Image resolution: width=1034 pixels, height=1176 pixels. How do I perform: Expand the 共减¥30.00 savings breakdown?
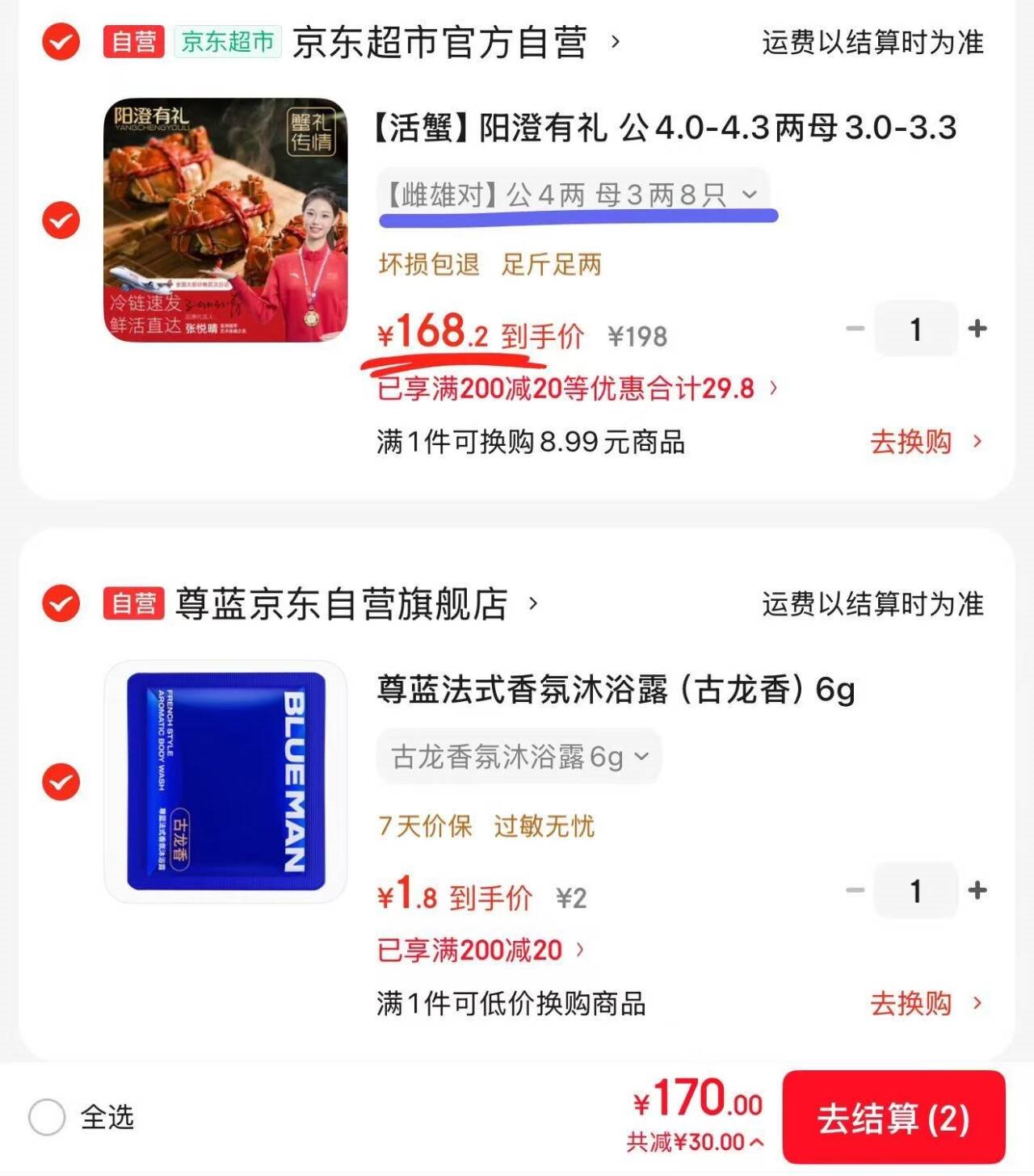tap(695, 1142)
